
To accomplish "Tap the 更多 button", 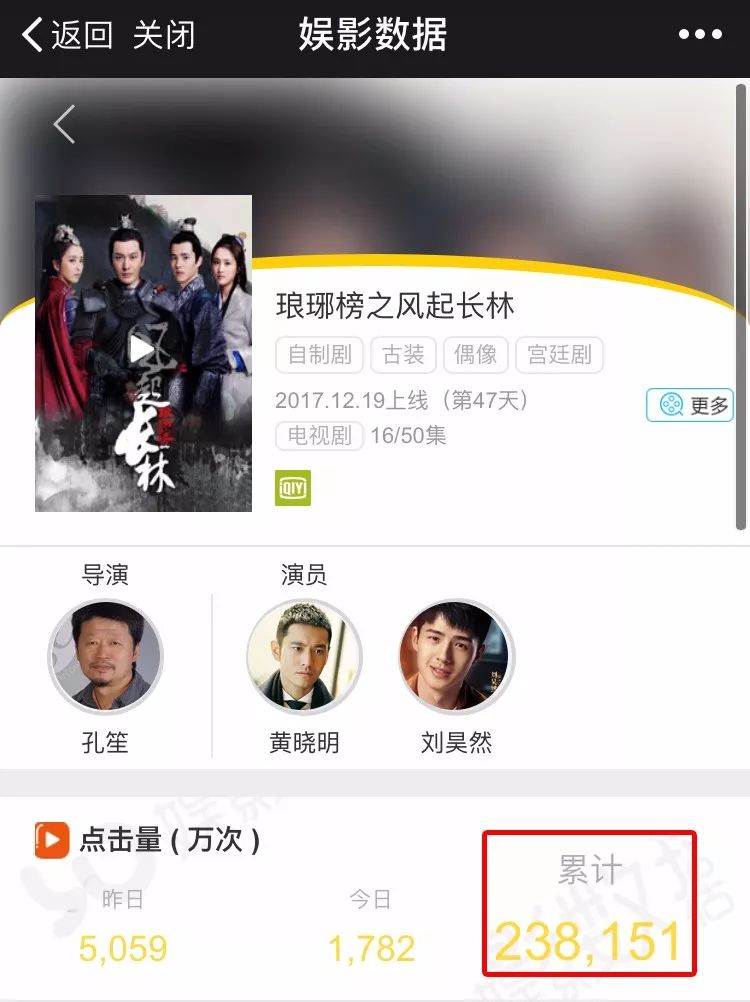I will [690, 405].
